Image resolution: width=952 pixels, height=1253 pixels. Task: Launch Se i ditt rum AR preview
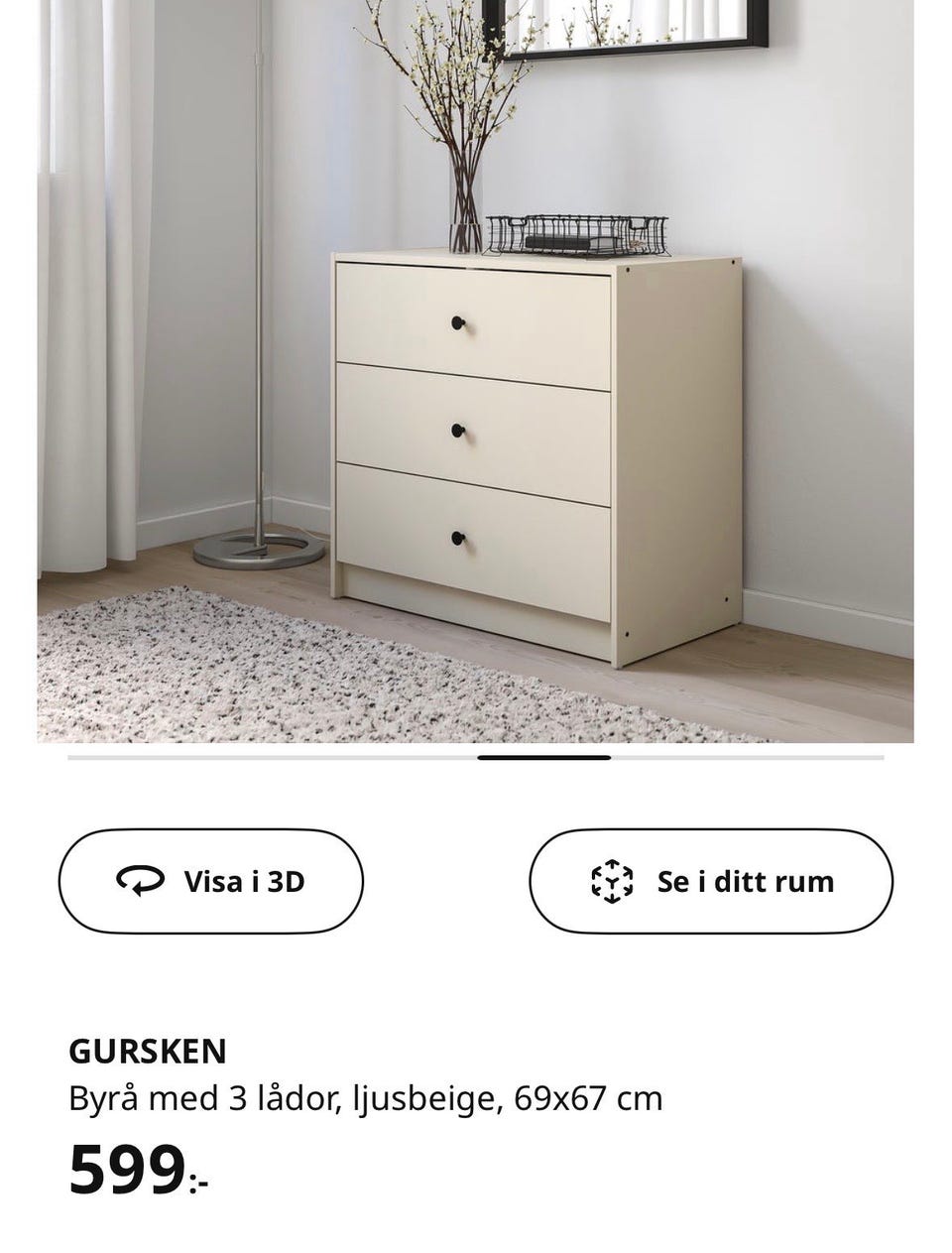coord(710,879)
